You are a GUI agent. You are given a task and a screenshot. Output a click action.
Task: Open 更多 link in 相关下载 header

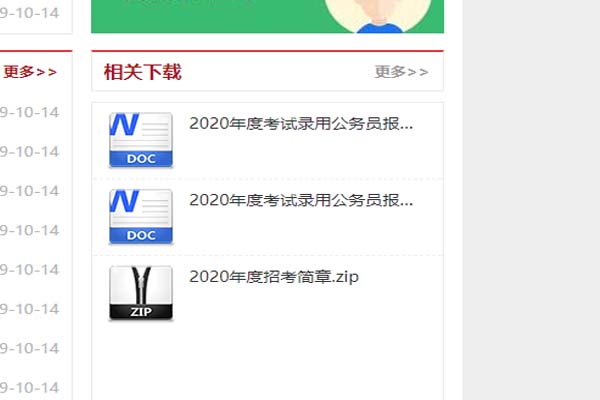401,72
